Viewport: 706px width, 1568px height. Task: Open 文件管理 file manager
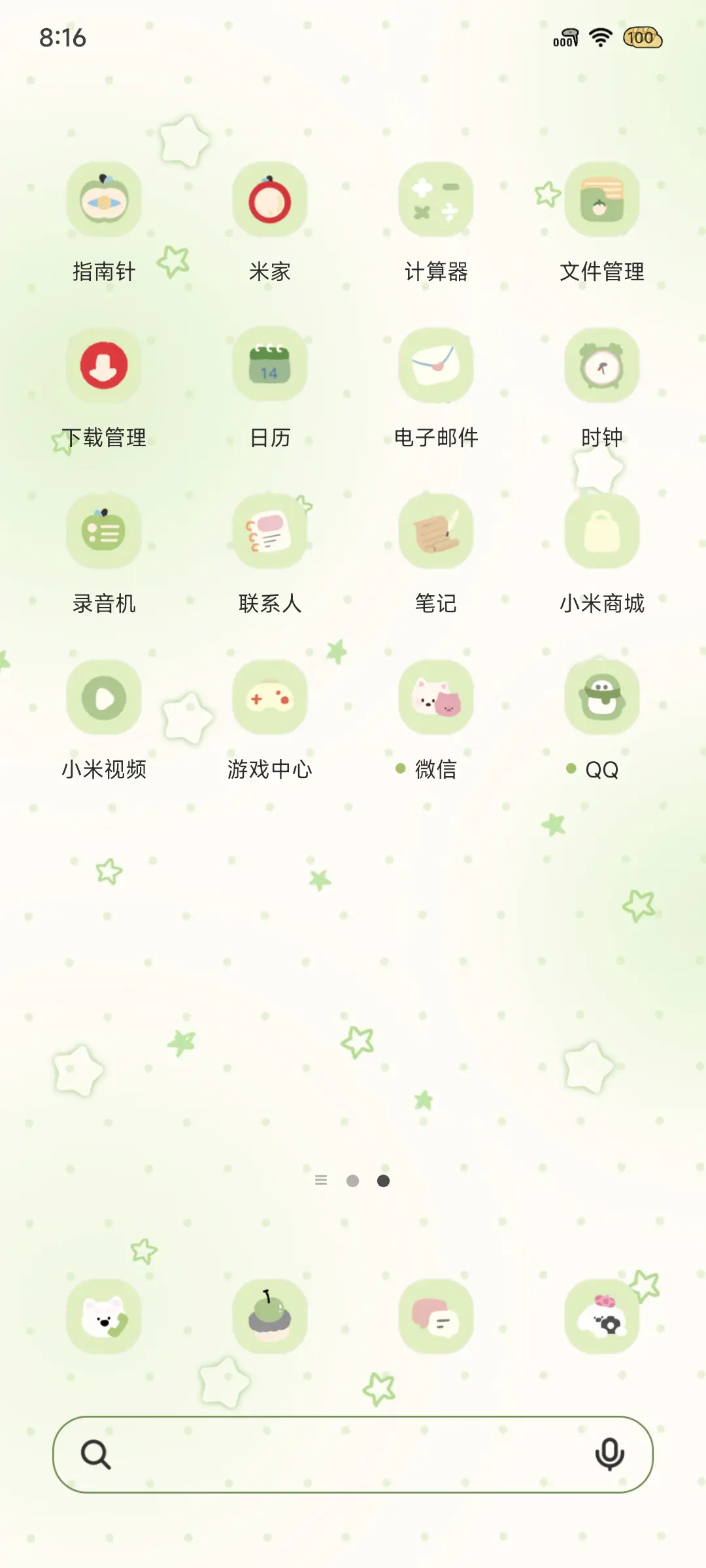point(602,199)
